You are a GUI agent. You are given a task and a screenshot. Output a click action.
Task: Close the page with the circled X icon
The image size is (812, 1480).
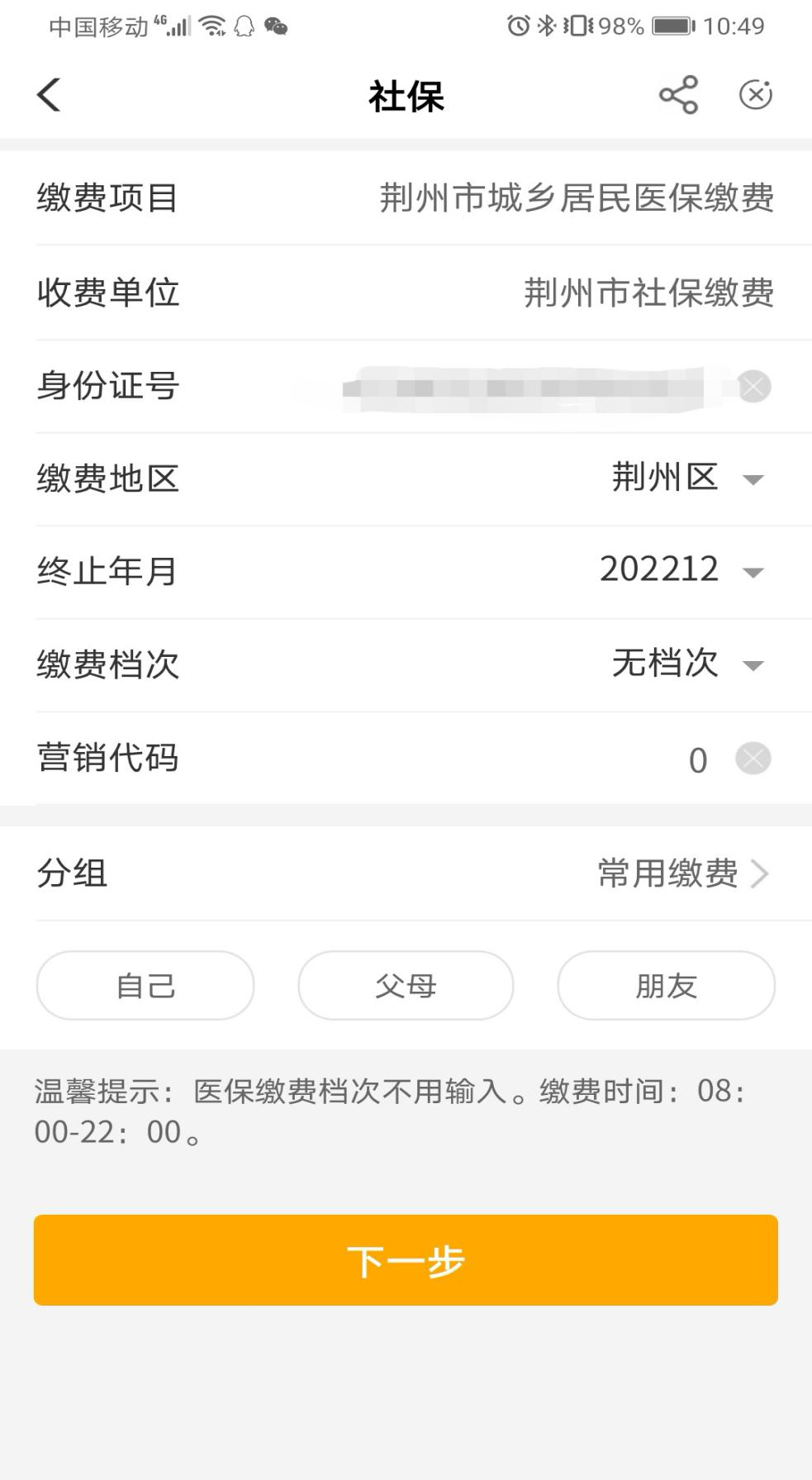point(755,95)
